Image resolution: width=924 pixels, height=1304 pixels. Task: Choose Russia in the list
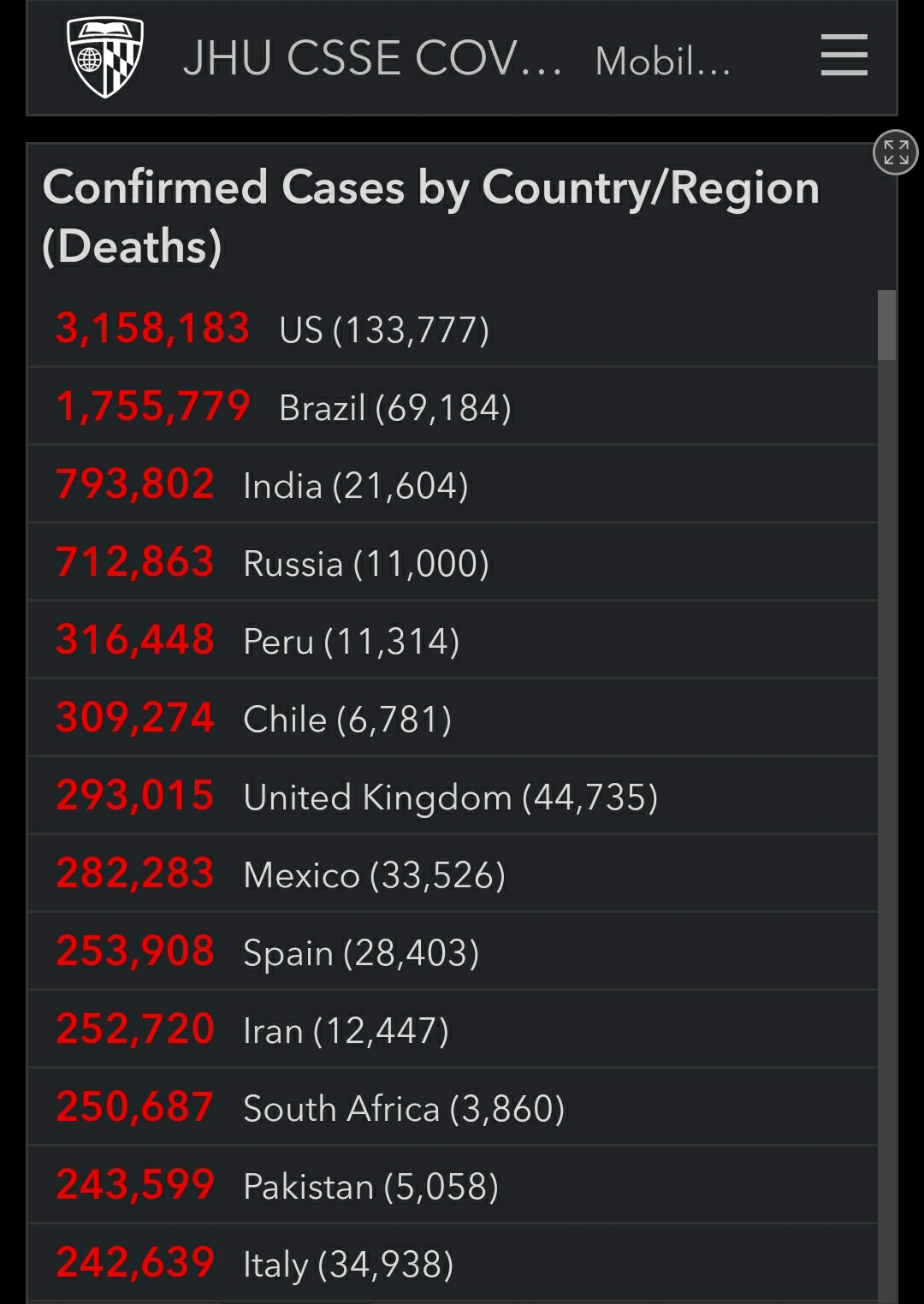[x=453, y=562]
